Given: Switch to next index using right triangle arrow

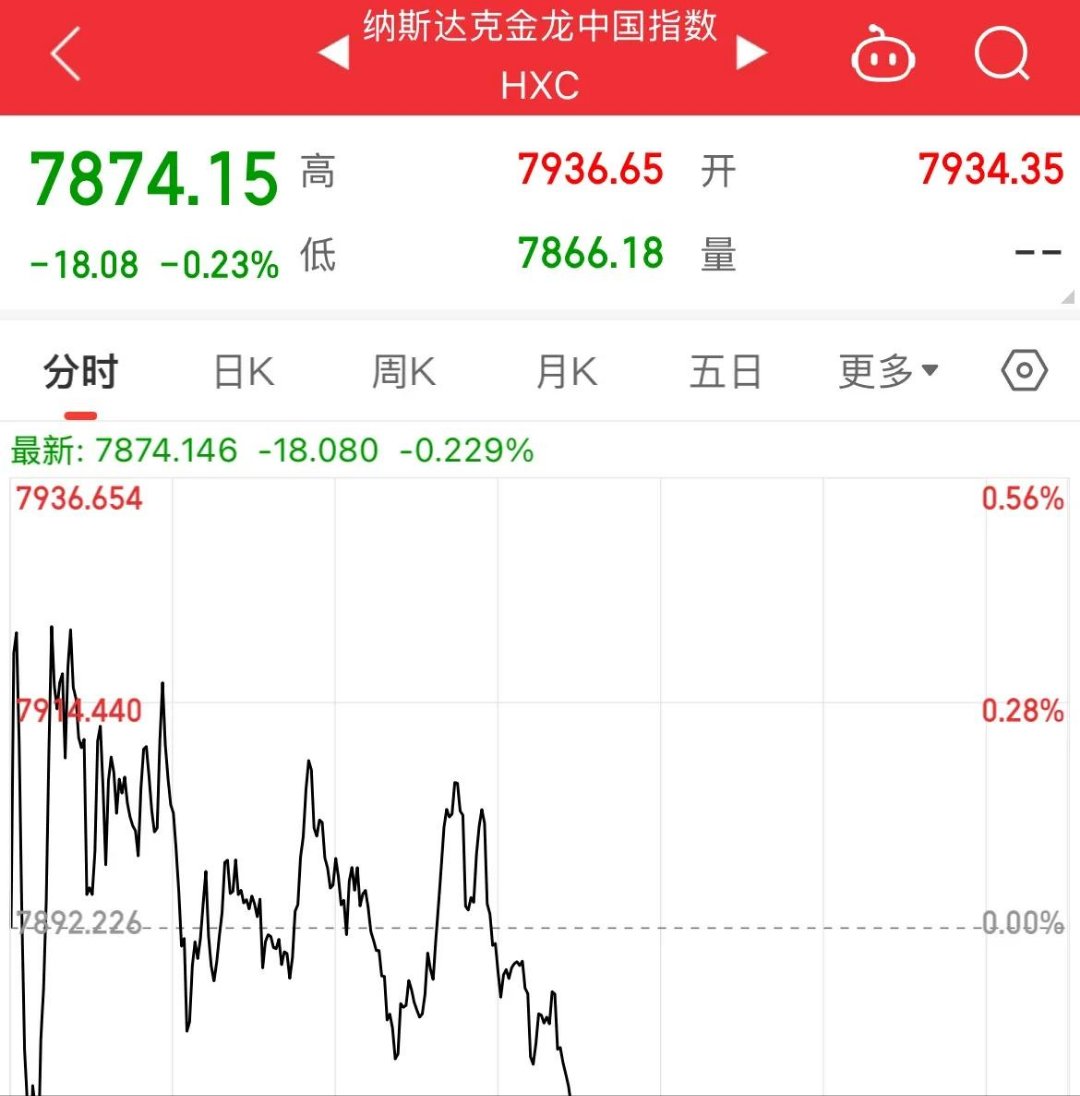Looking at the screenshot, I should (x=750, y=52).
